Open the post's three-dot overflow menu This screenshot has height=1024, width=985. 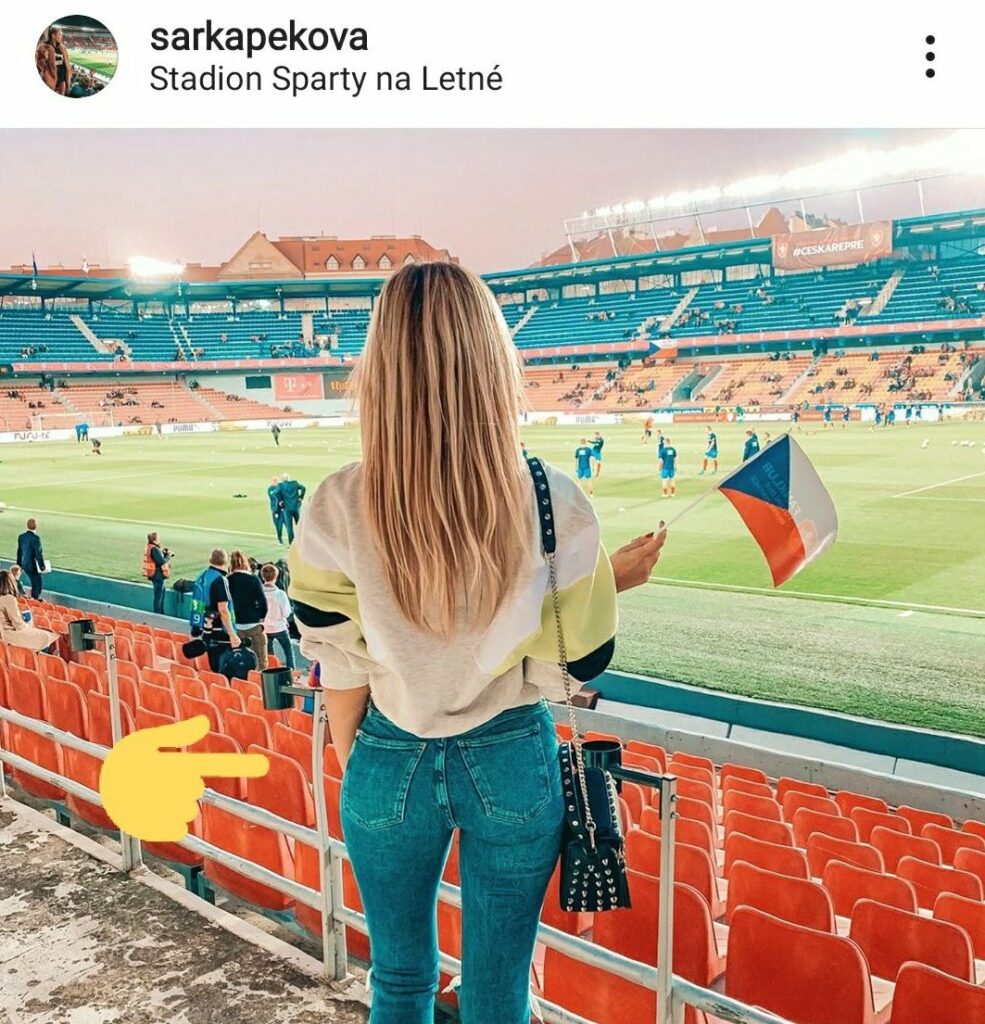click(x=929, y=57)
